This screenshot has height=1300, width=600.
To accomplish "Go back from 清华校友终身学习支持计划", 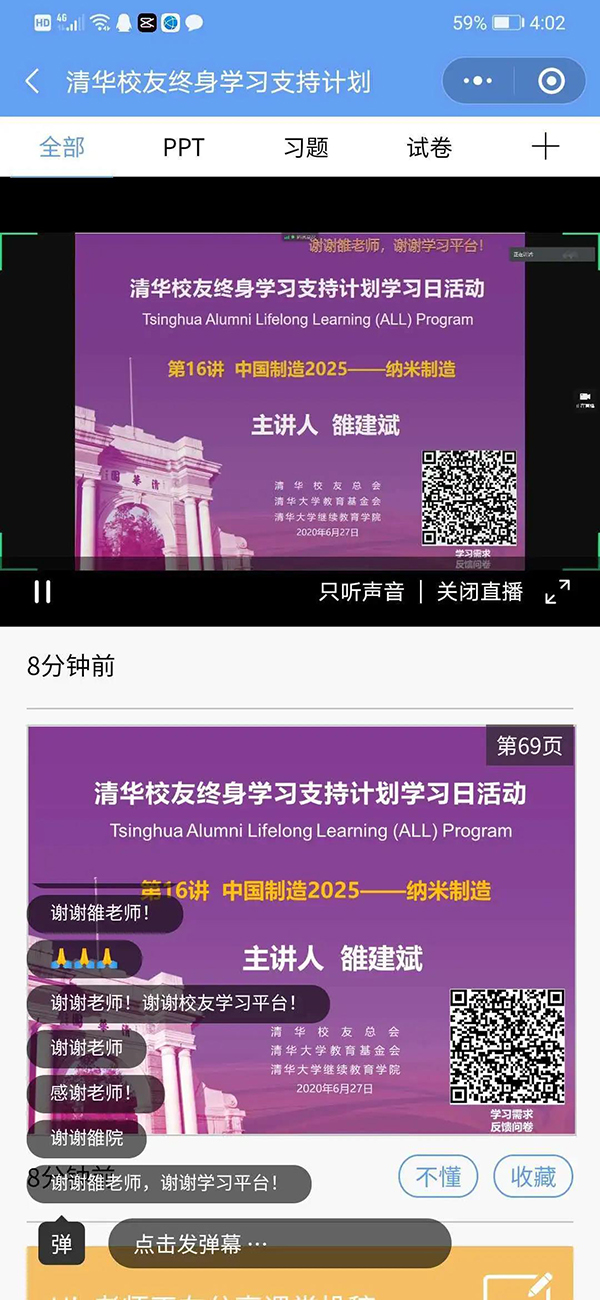I will (x=33, y=81).
